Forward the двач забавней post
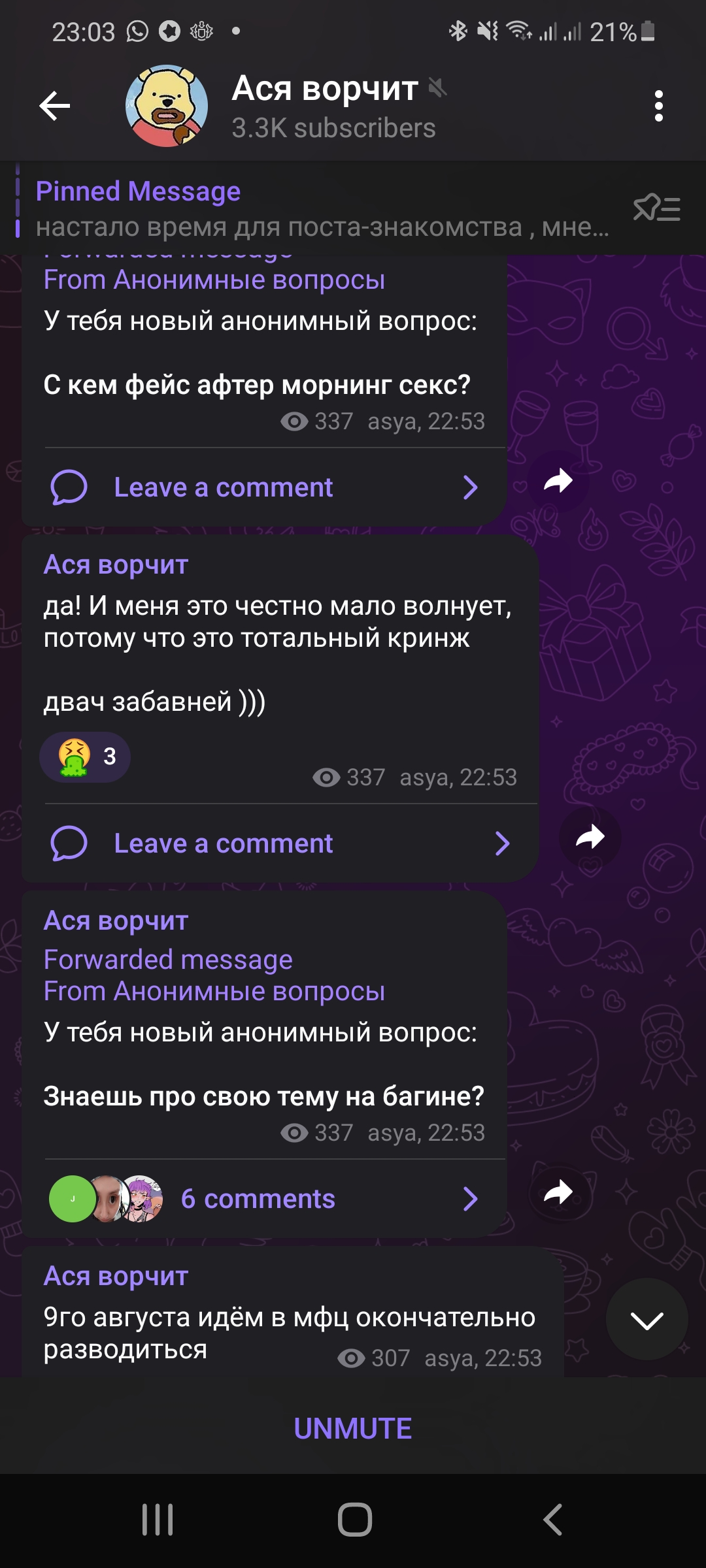 [x=590, y=838]
